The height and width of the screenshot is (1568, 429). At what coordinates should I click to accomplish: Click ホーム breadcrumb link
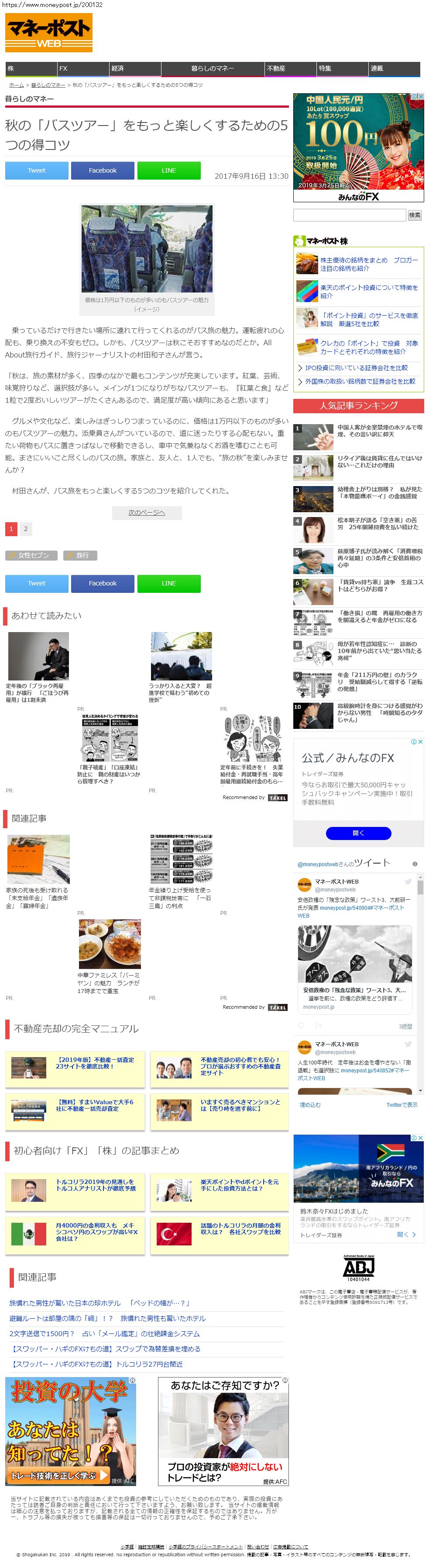(17, 85)
